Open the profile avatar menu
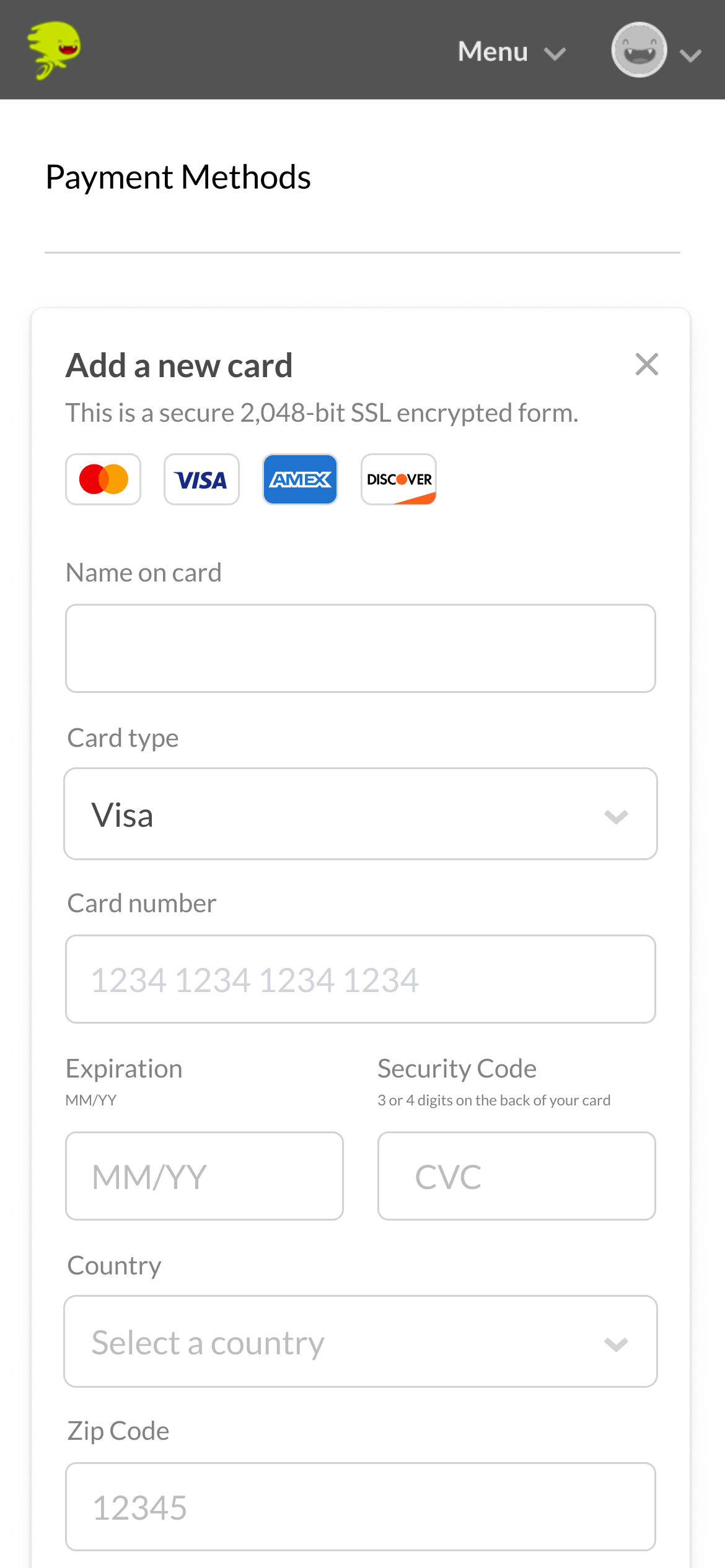This screenshot has height=1568, width=725. click(655, 51)
